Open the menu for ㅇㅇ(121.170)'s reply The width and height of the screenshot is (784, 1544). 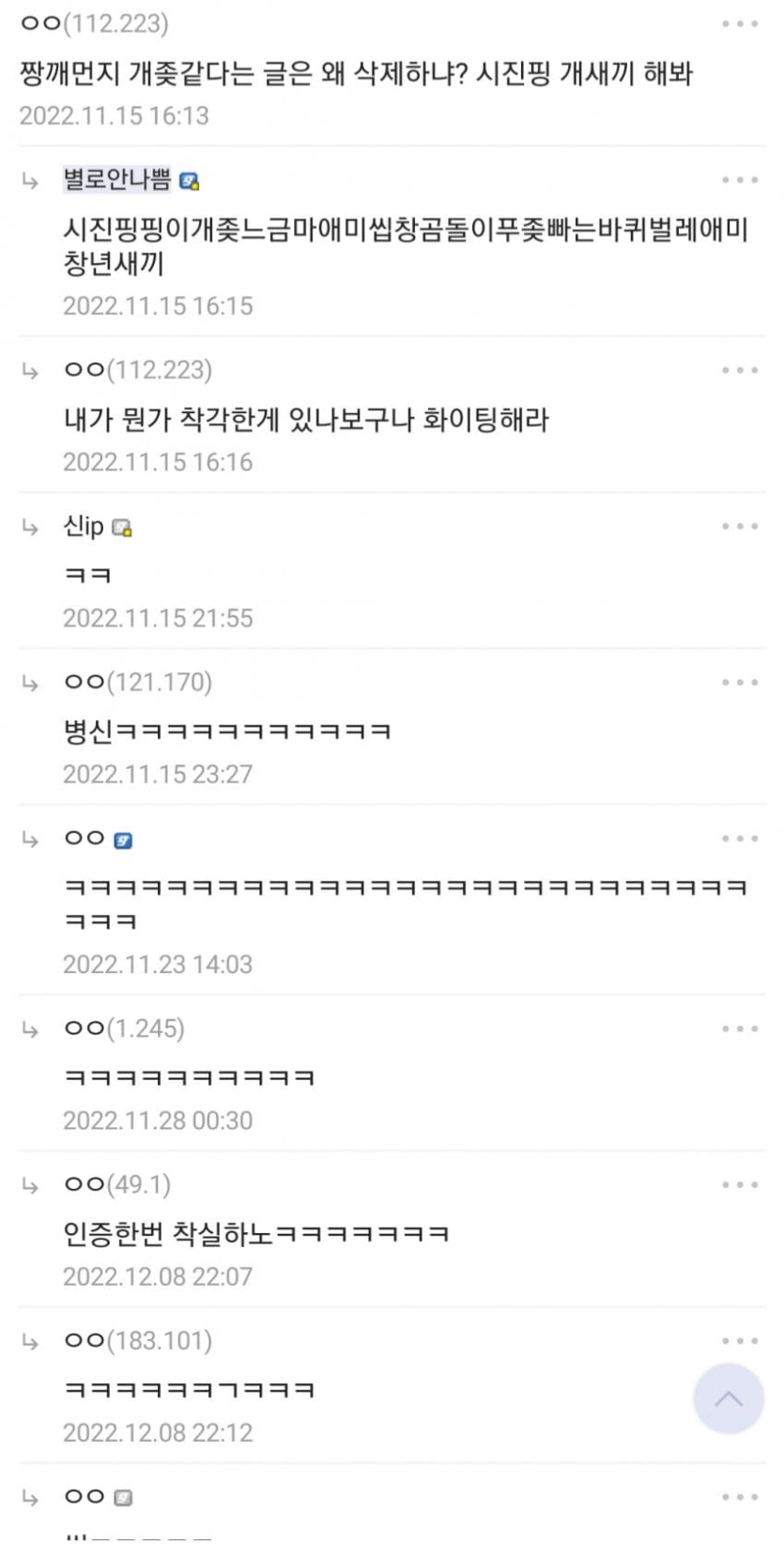740,683
